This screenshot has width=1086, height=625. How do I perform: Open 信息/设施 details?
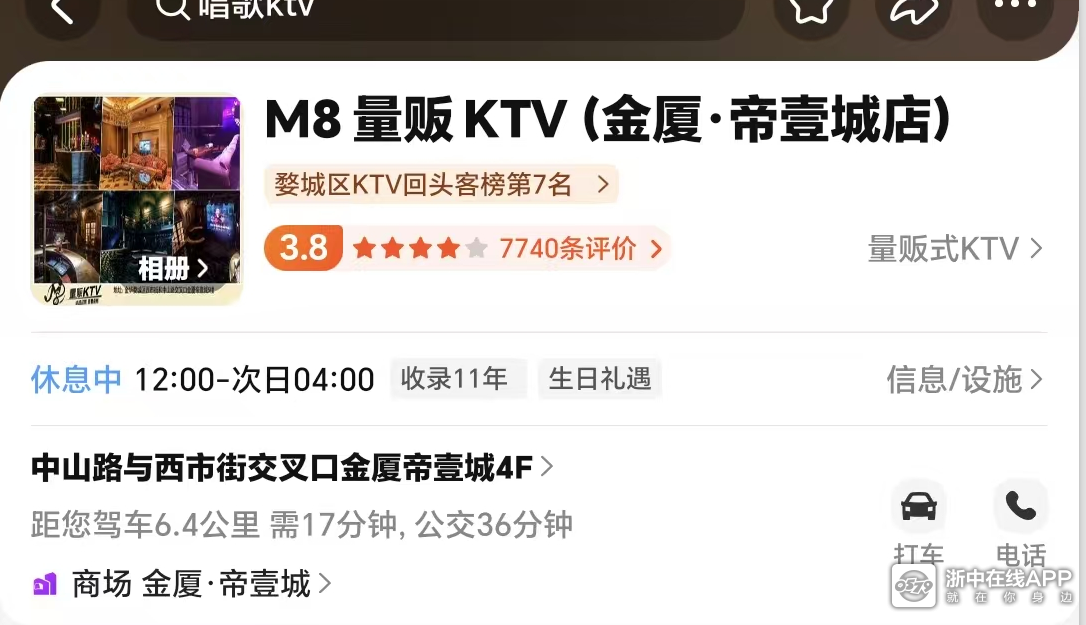(964, 380)
